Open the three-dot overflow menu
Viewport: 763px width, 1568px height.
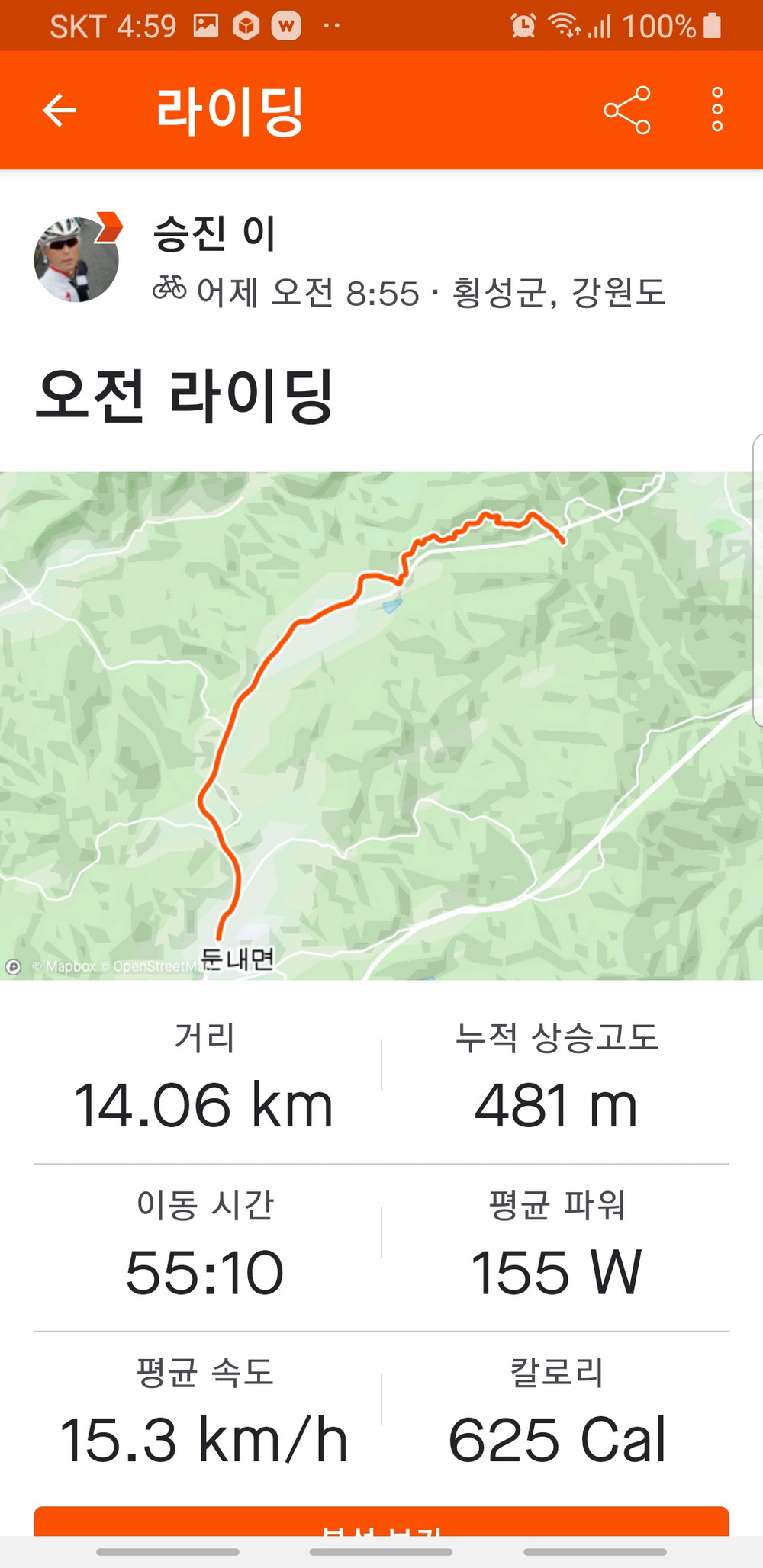coord(716,111)
